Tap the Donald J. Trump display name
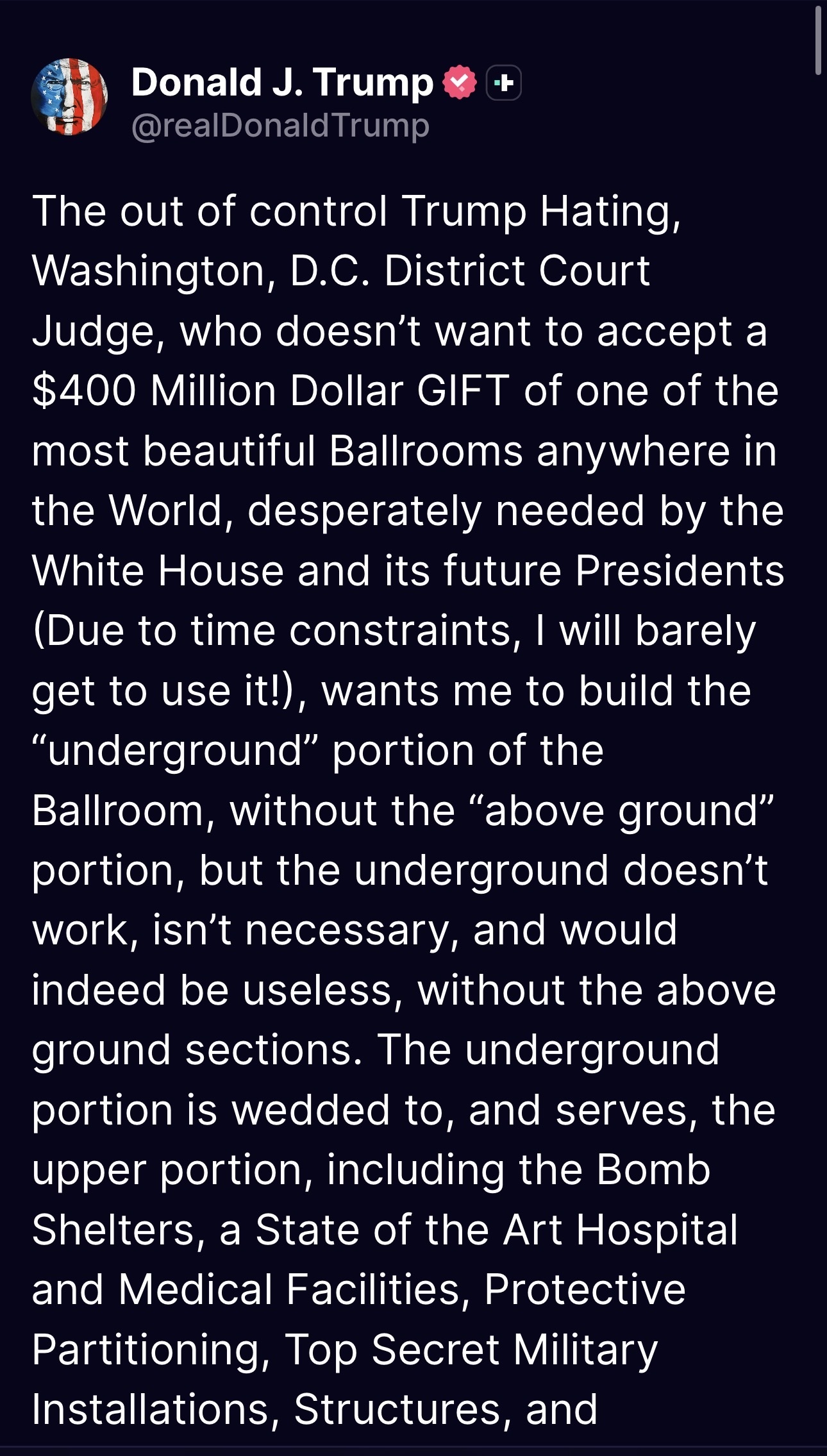This screenshot has height=1456, width=827. click(x=282, y=83)
